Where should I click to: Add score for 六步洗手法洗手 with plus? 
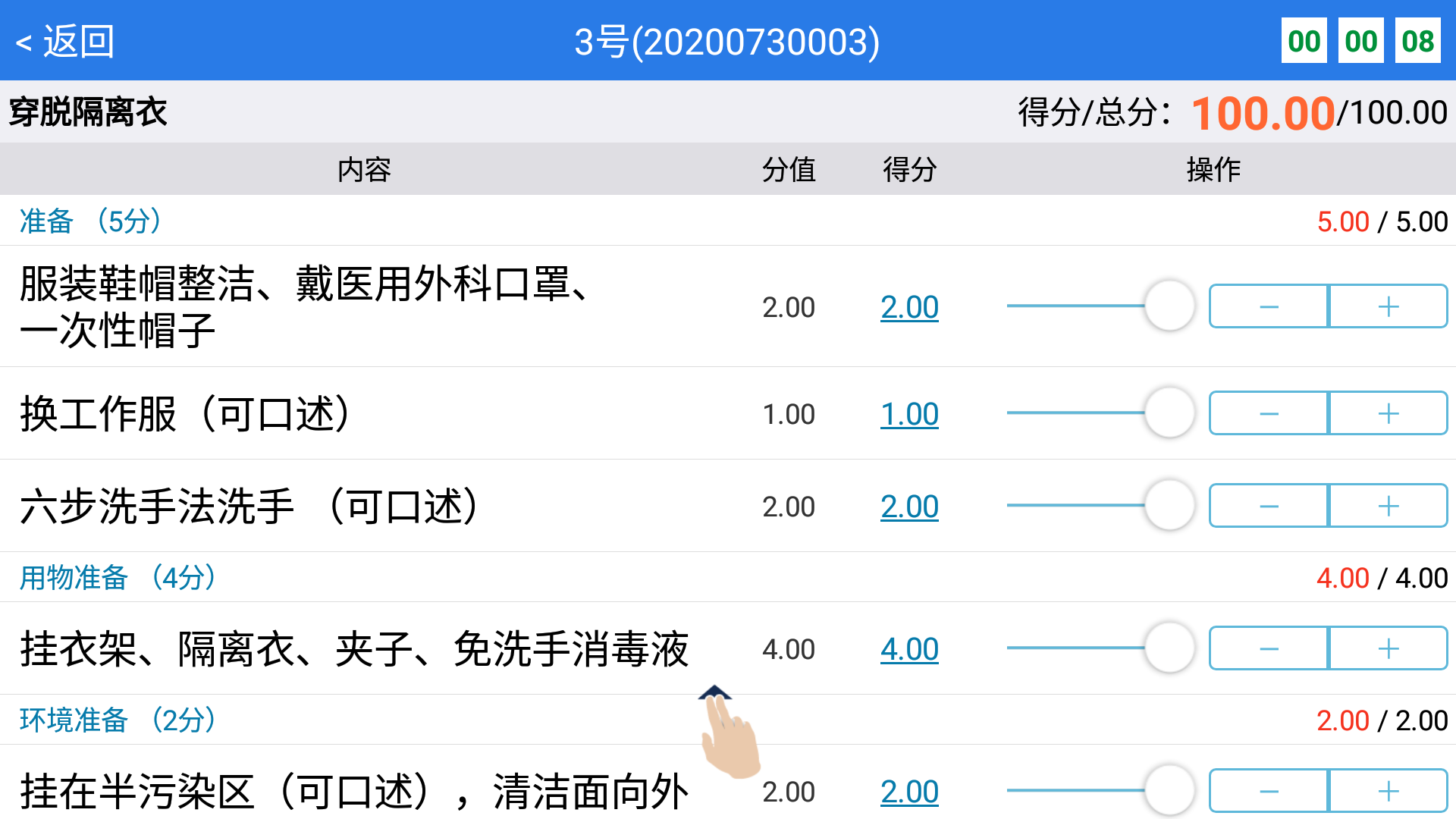(x=1388, y=506)
